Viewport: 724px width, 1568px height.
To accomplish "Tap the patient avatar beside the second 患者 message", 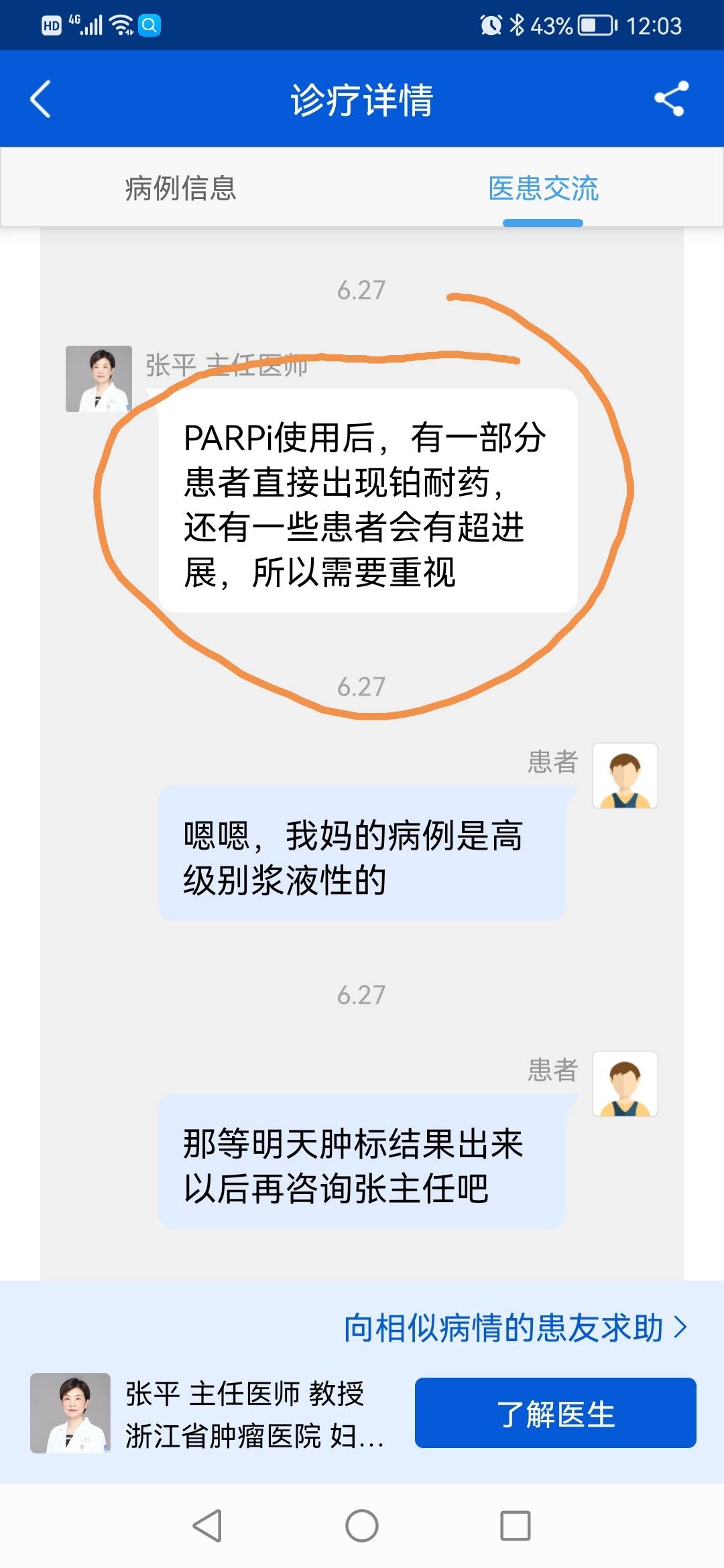I will pyautogui.click(x=625, y=1084).
